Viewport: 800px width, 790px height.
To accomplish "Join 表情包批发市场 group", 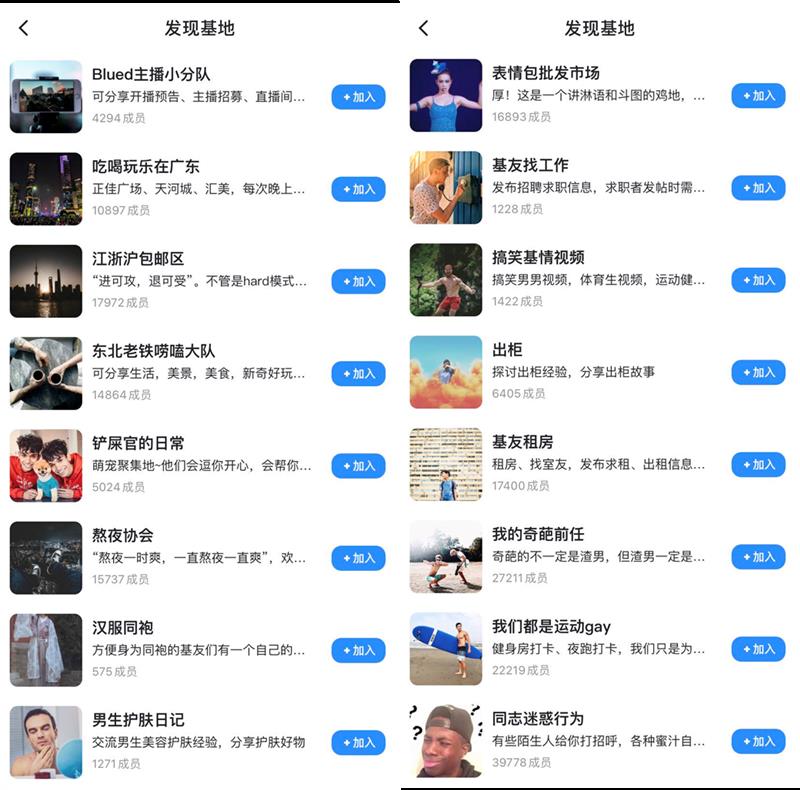I will point(758,96).
